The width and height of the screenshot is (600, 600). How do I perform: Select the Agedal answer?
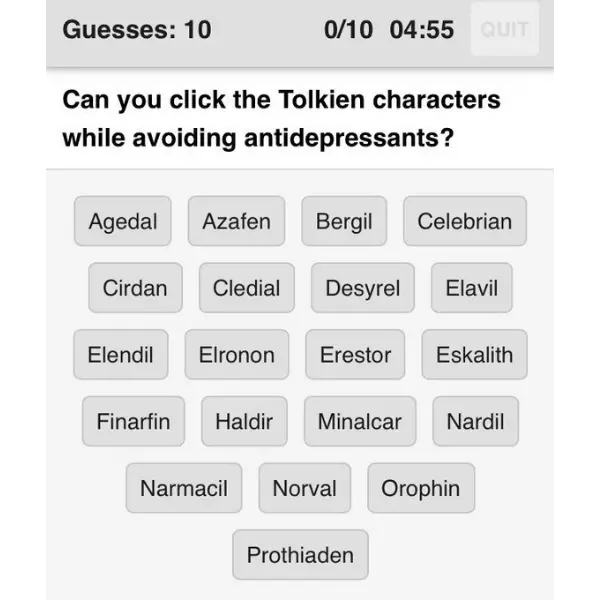click(123, 221)
